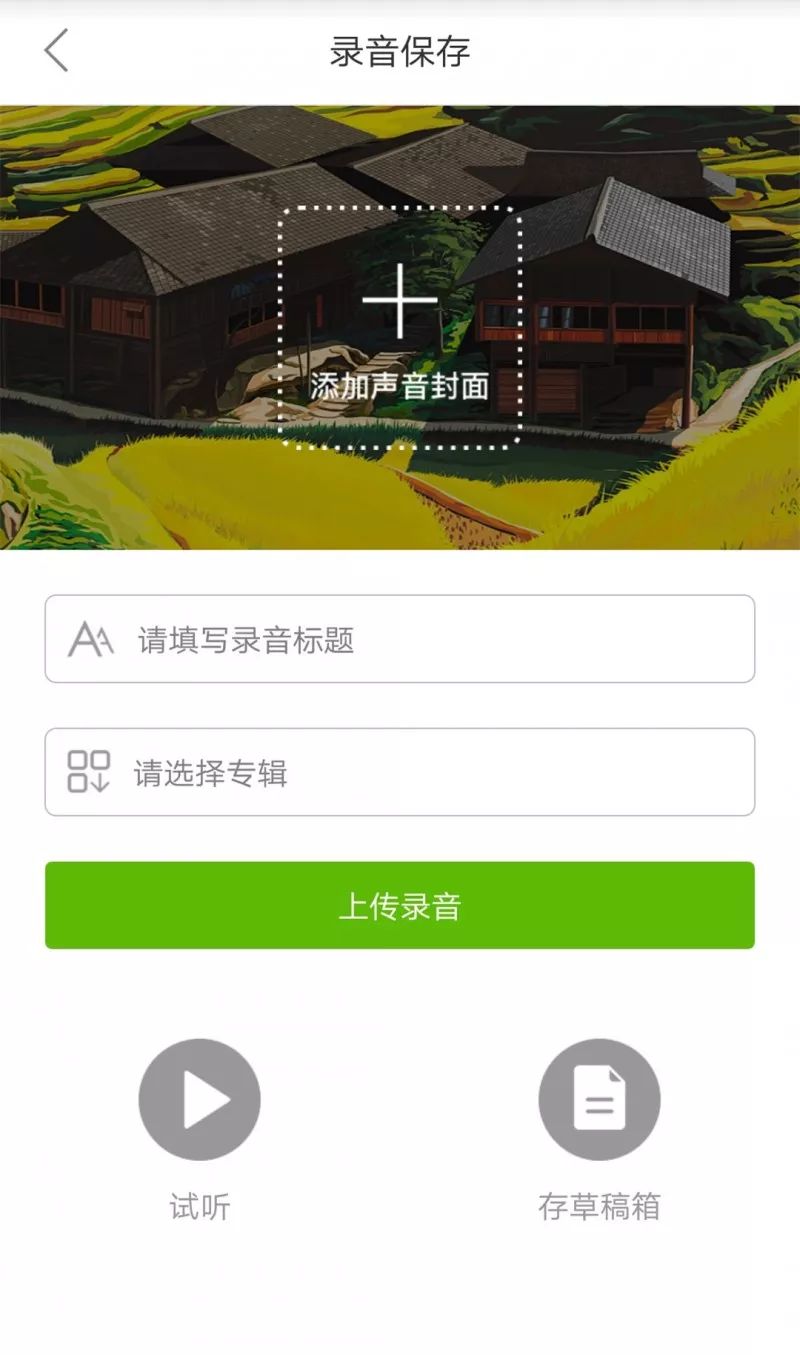This screenshot has height=1355, width=800.
Task: Click the 请填写录音标题 title input box
Action: tap(400, 637)
